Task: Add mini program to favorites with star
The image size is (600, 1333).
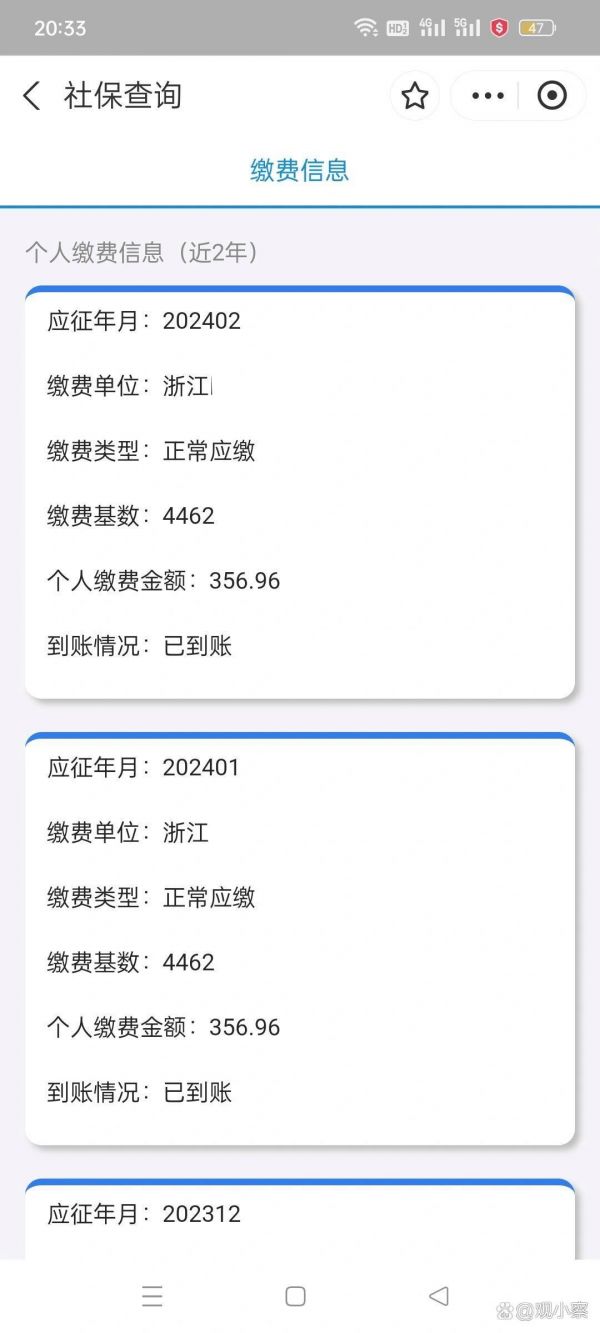Action: pos(414,96)
